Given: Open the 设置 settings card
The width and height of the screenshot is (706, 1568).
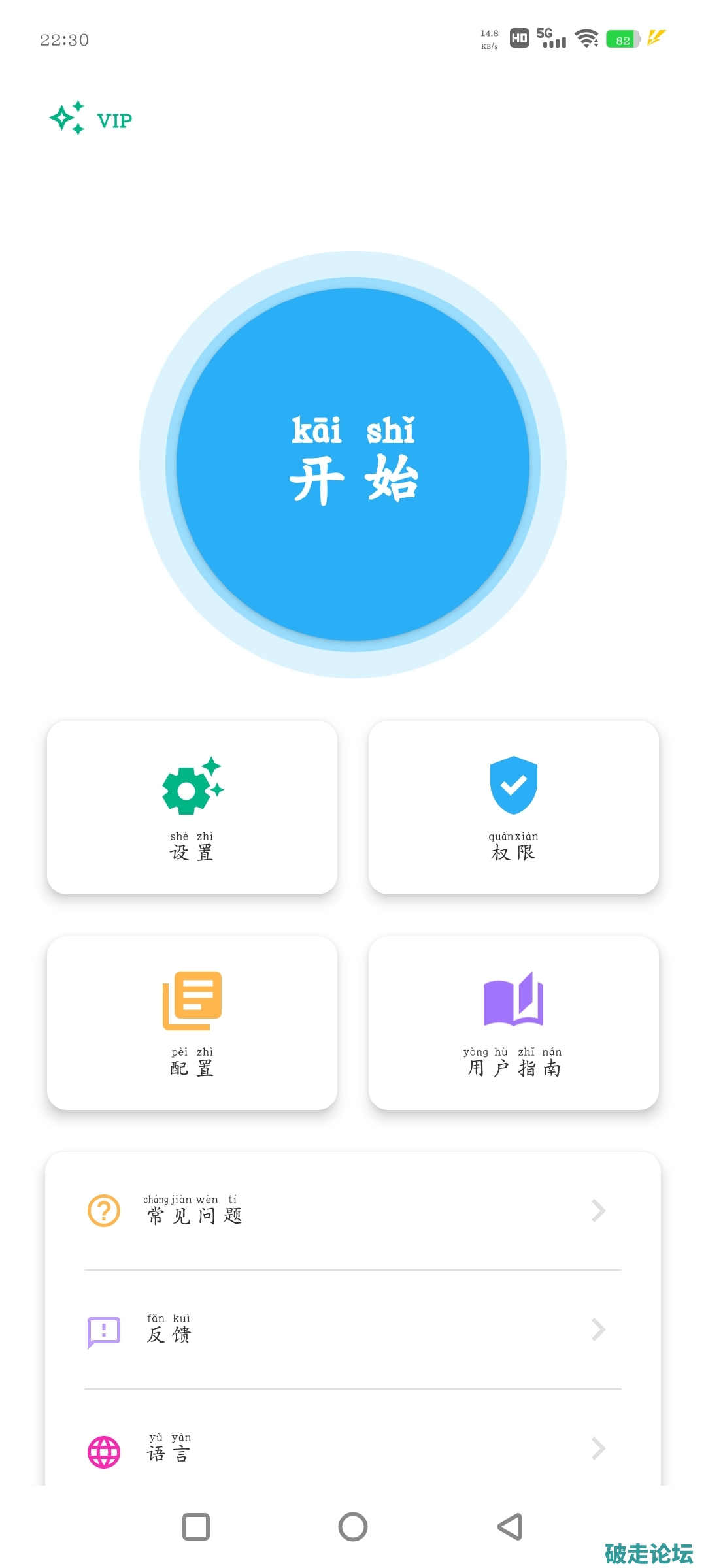Looking at the screenshot, I should 192,808.
